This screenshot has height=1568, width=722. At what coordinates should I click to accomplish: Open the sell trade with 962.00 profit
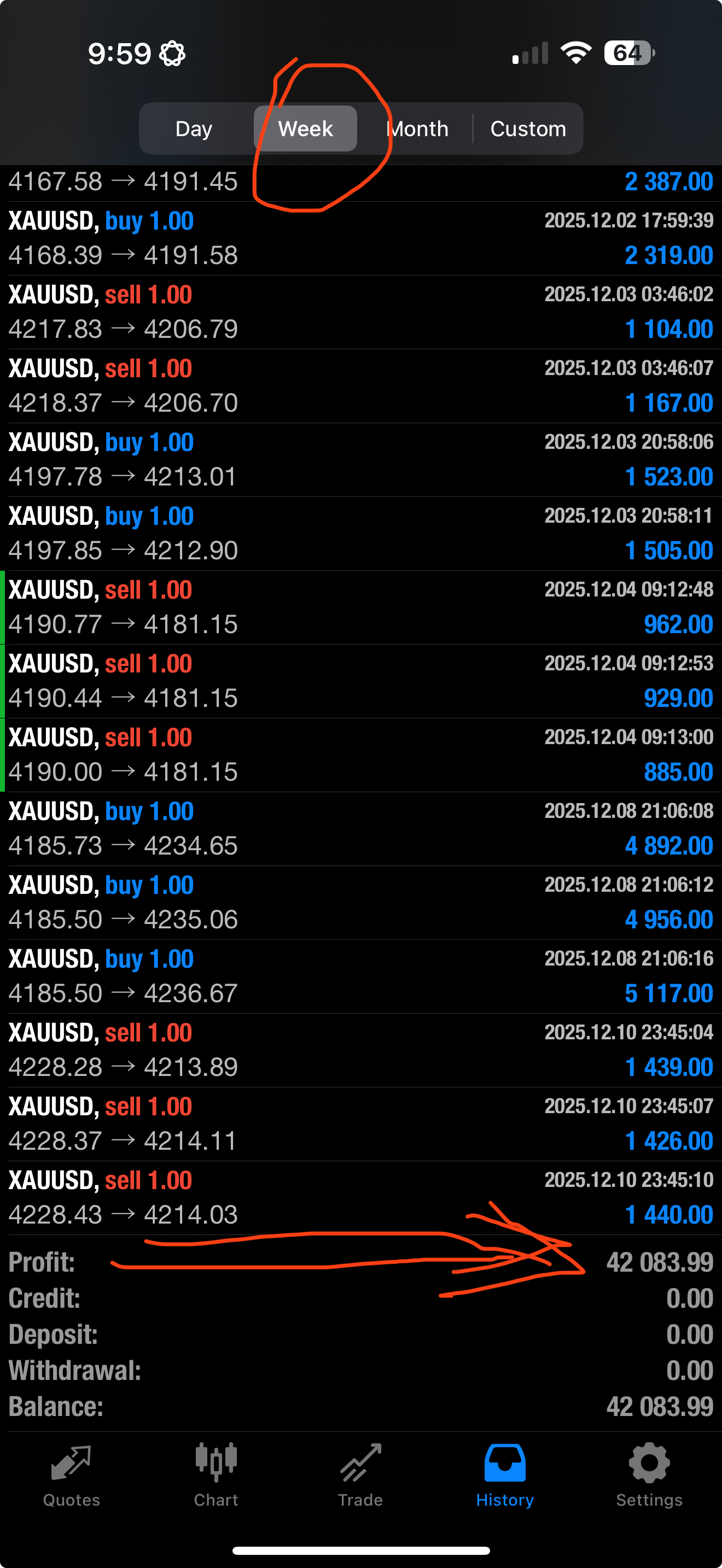361,607
